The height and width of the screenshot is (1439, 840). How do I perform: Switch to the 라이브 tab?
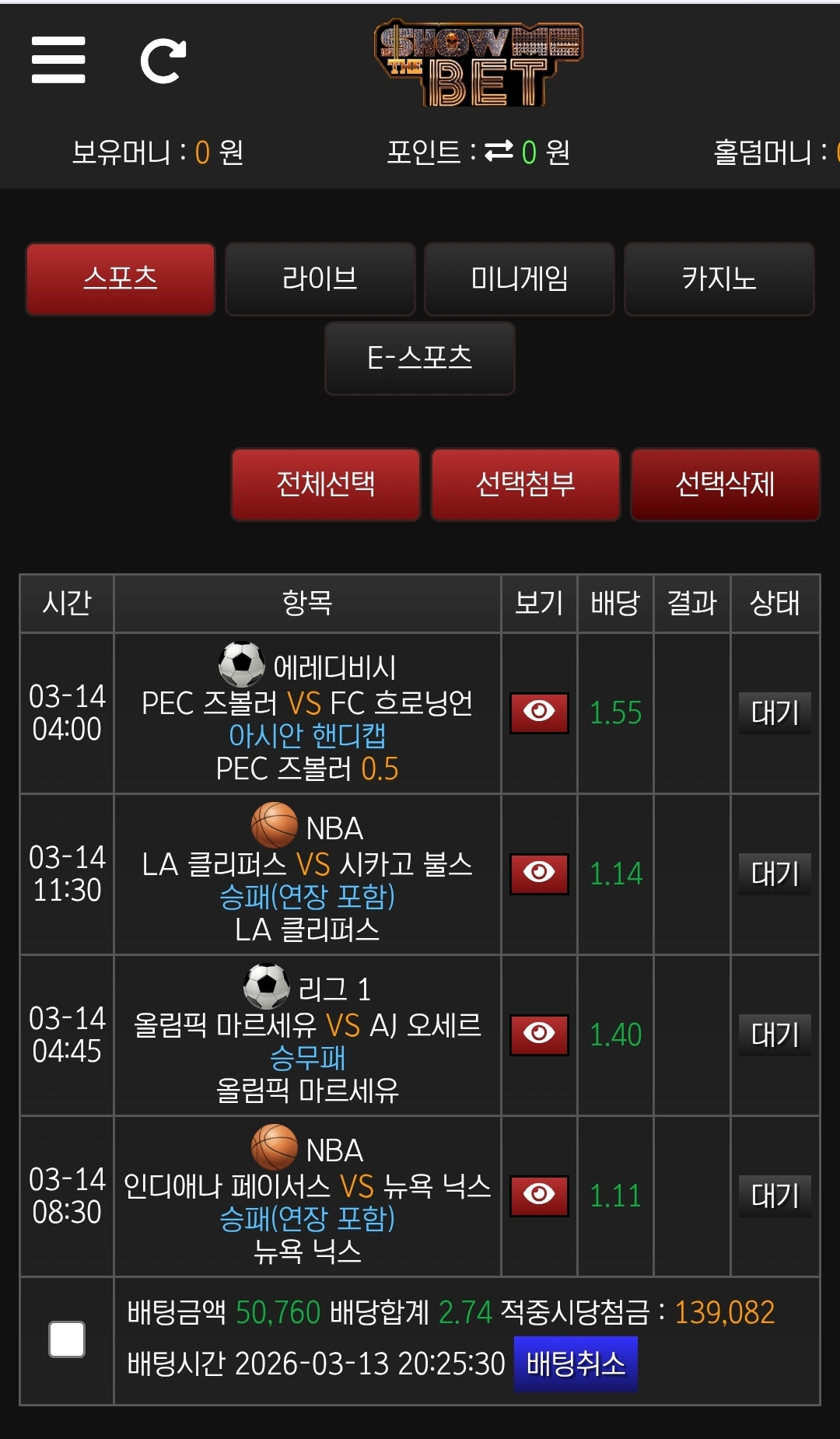tap(320, 279)
